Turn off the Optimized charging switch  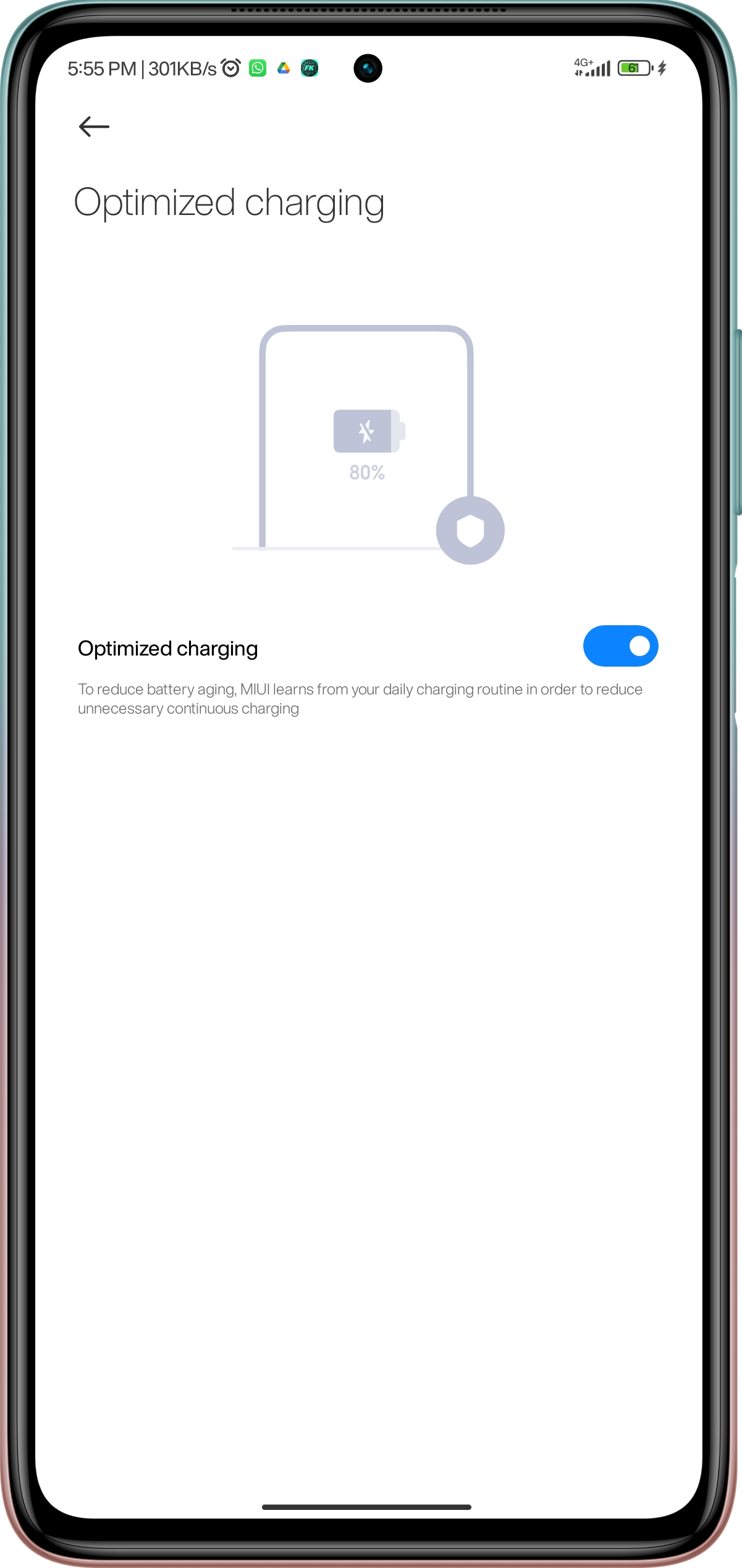(x=620, y=646)
